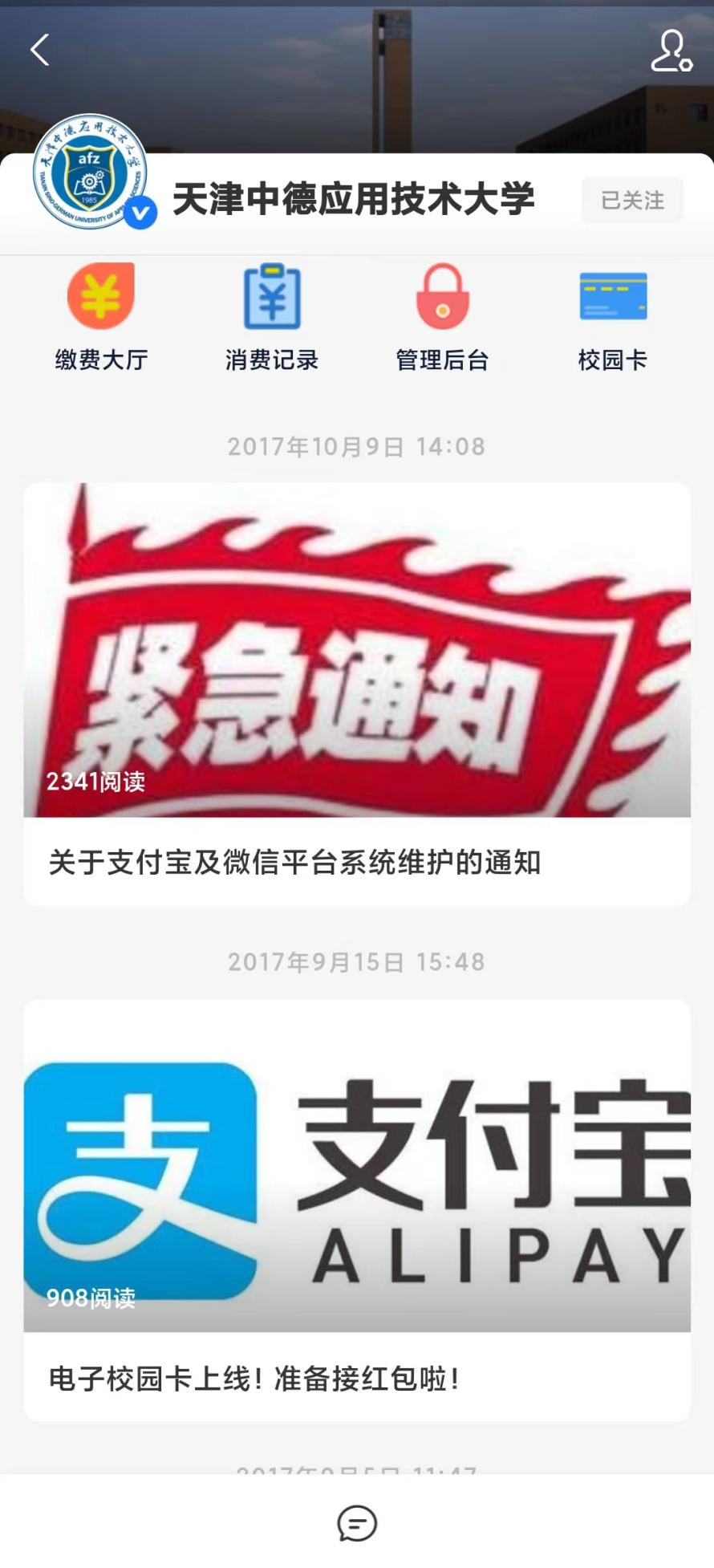The height and width of the screenshot is (1568, 714).
Task: Open 缴费大厅 payment hall
Action: click(101, 317)
